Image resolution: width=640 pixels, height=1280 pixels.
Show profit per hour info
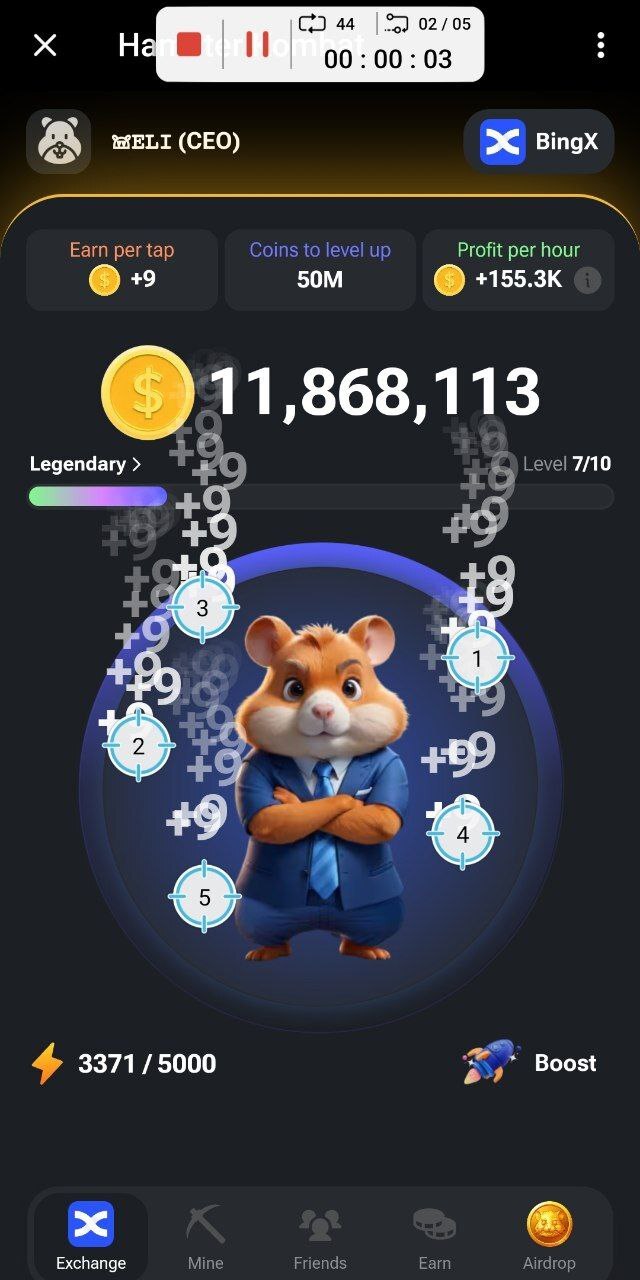(x=588, y=281)
